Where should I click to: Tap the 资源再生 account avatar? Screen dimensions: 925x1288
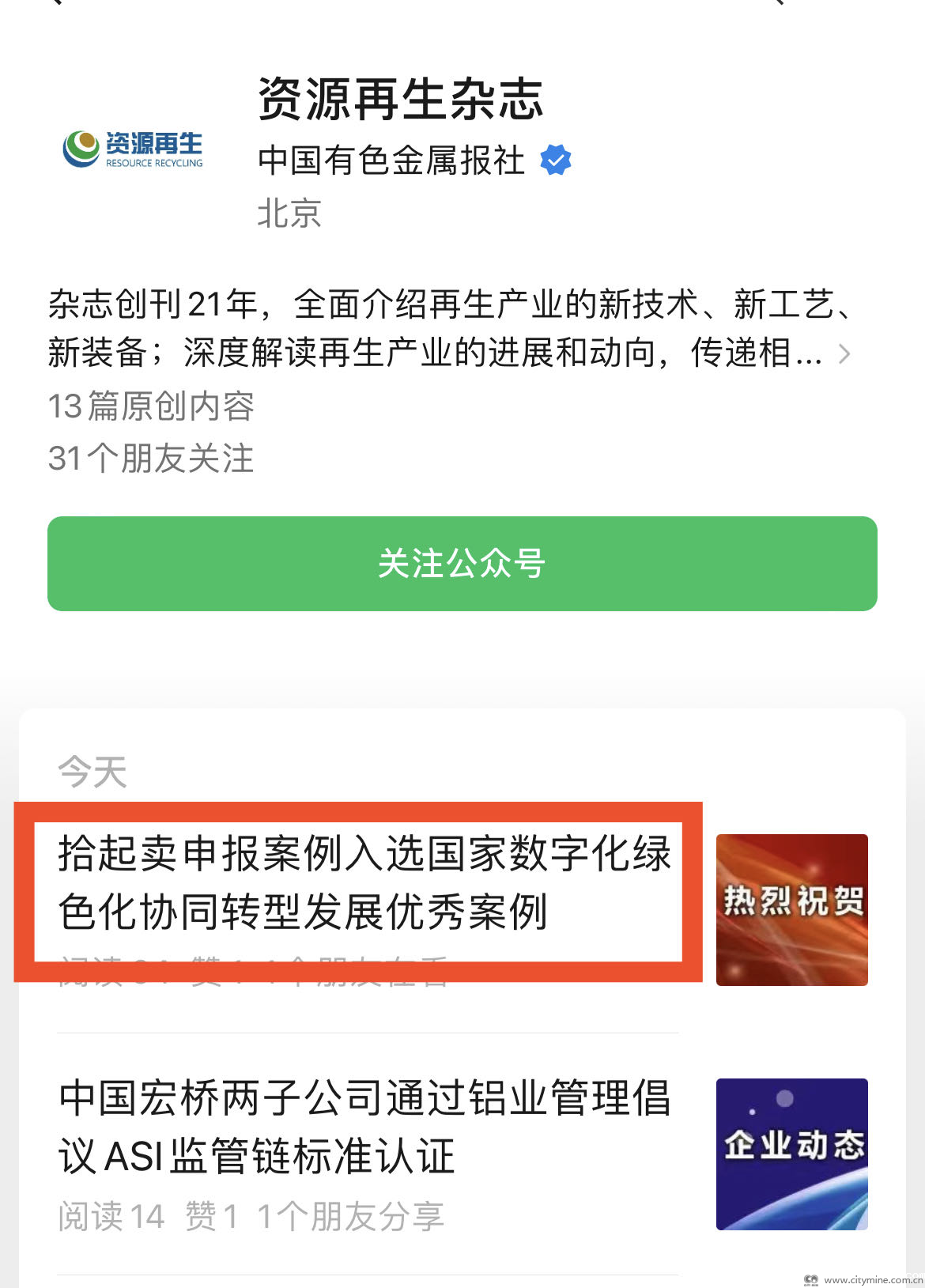point(133,149)
